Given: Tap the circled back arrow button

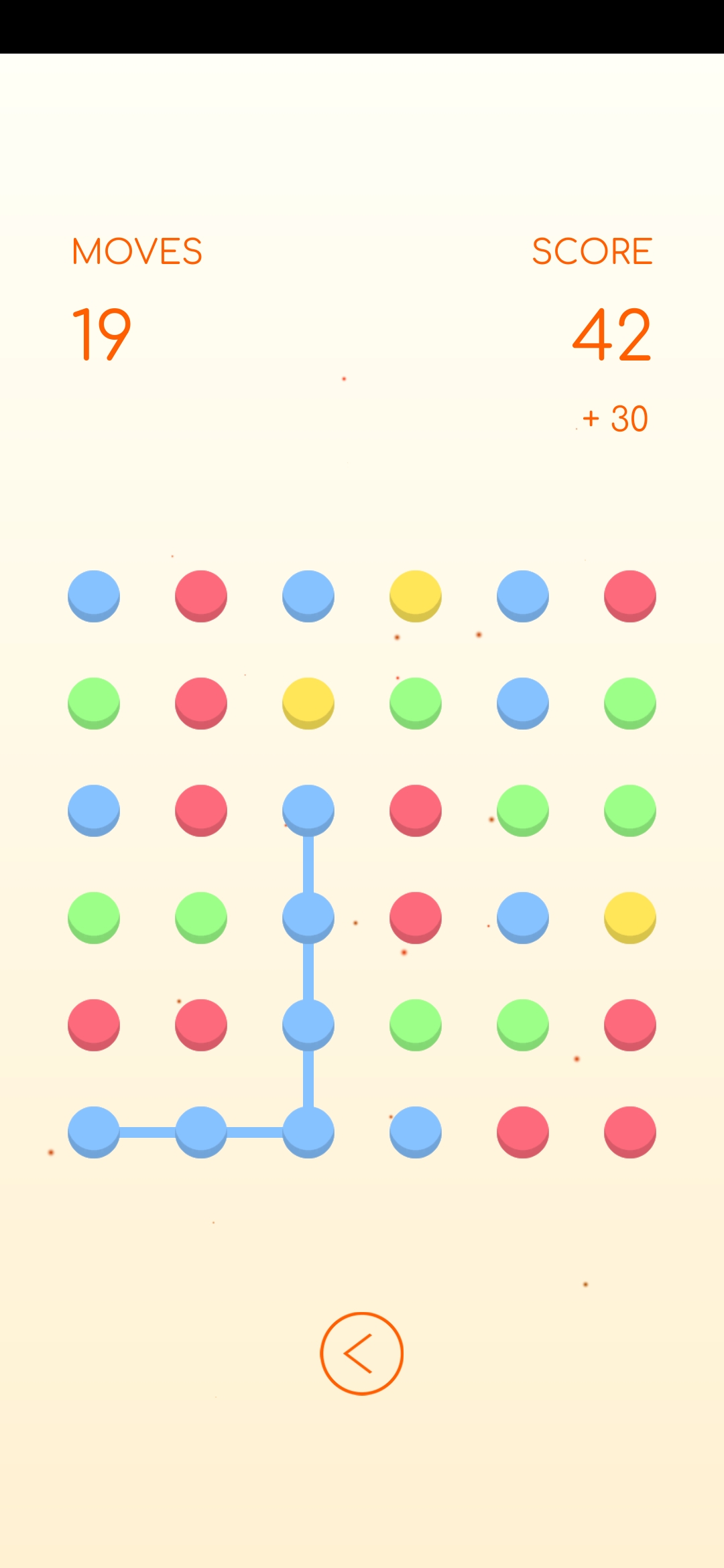Looking at the screenshot, I should (361, 1353).
